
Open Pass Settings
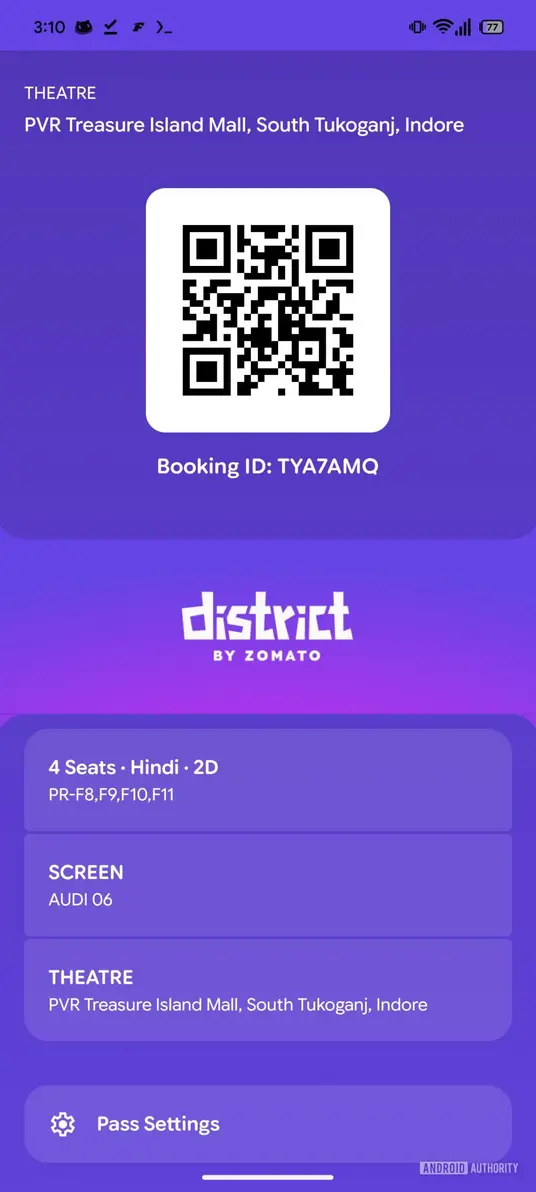(268, 1124)
